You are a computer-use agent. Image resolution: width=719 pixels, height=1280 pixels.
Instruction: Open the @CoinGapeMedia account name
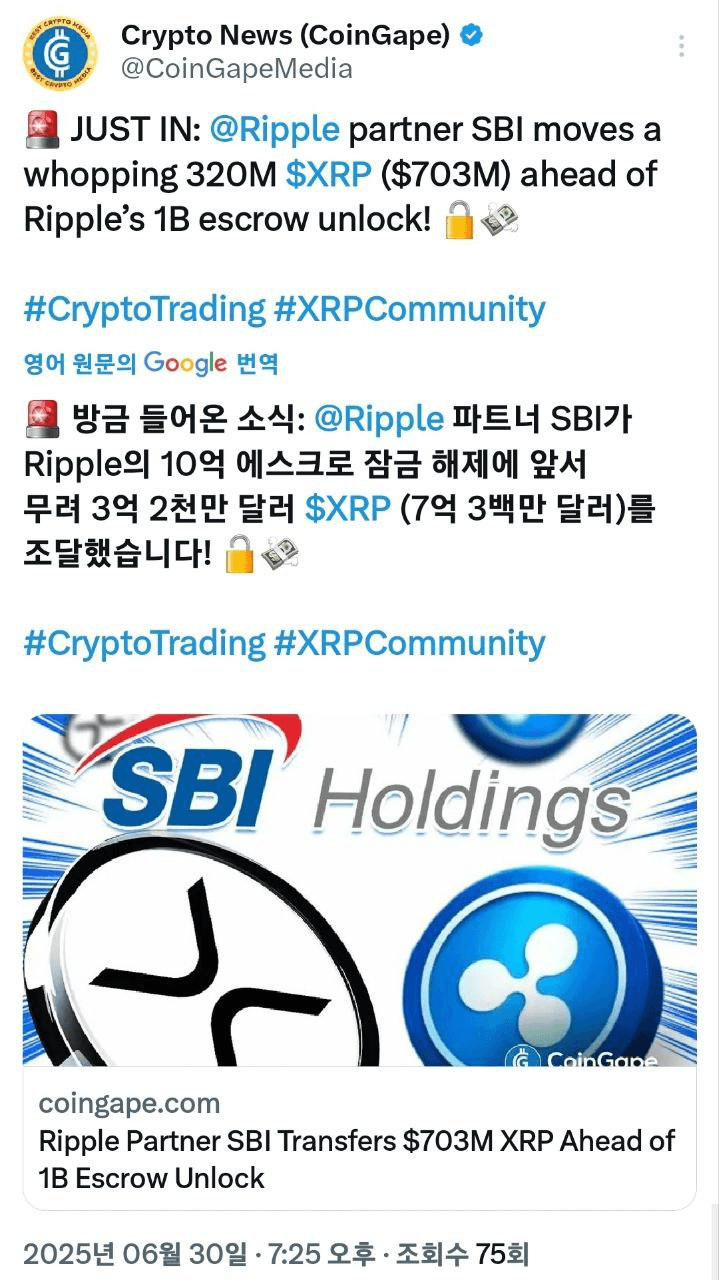point(236,68)
